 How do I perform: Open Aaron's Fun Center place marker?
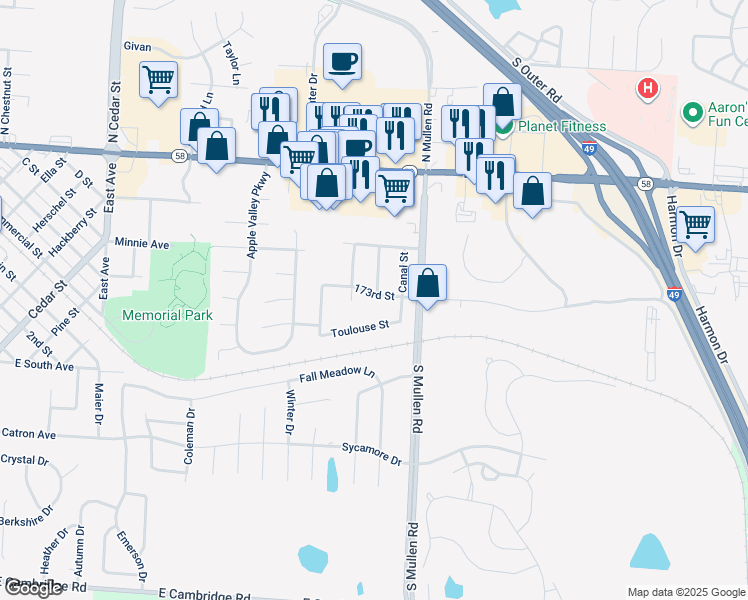click(x=690, y=112)
